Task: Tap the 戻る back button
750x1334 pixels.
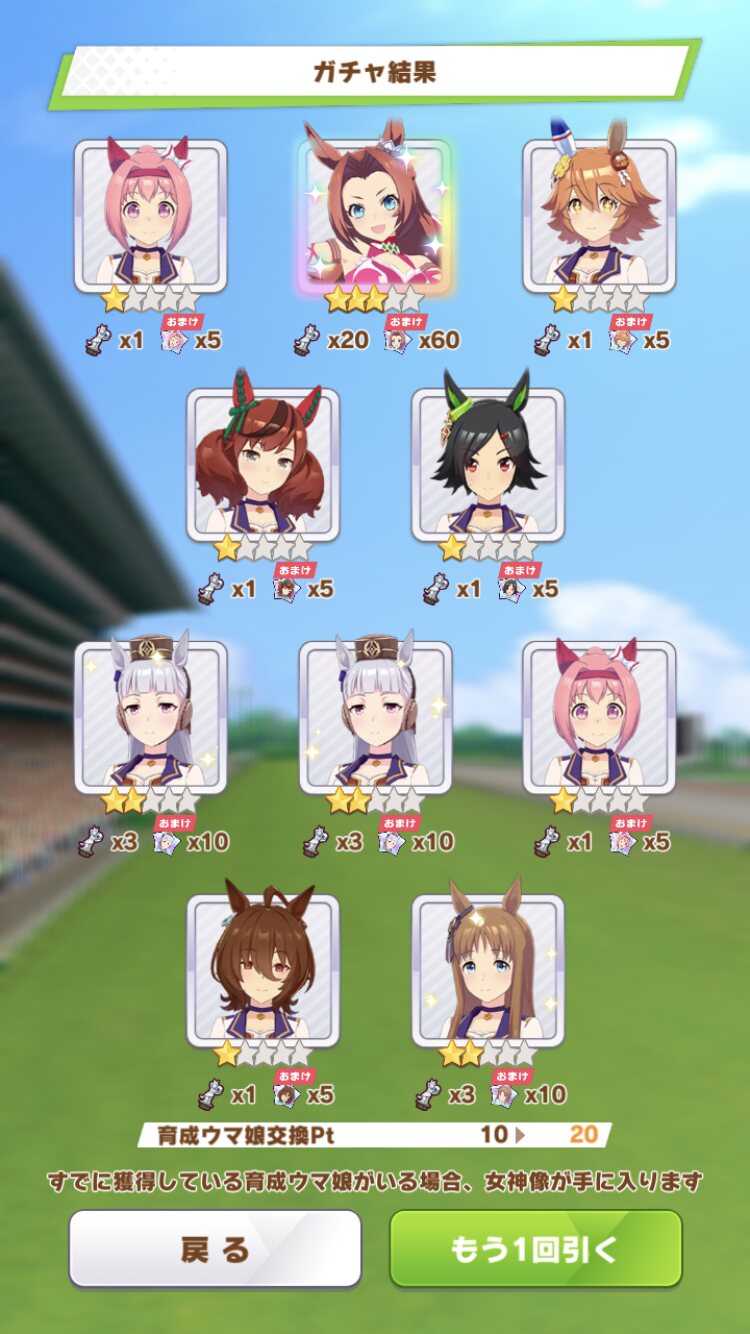Action: tap(214, 1248)
